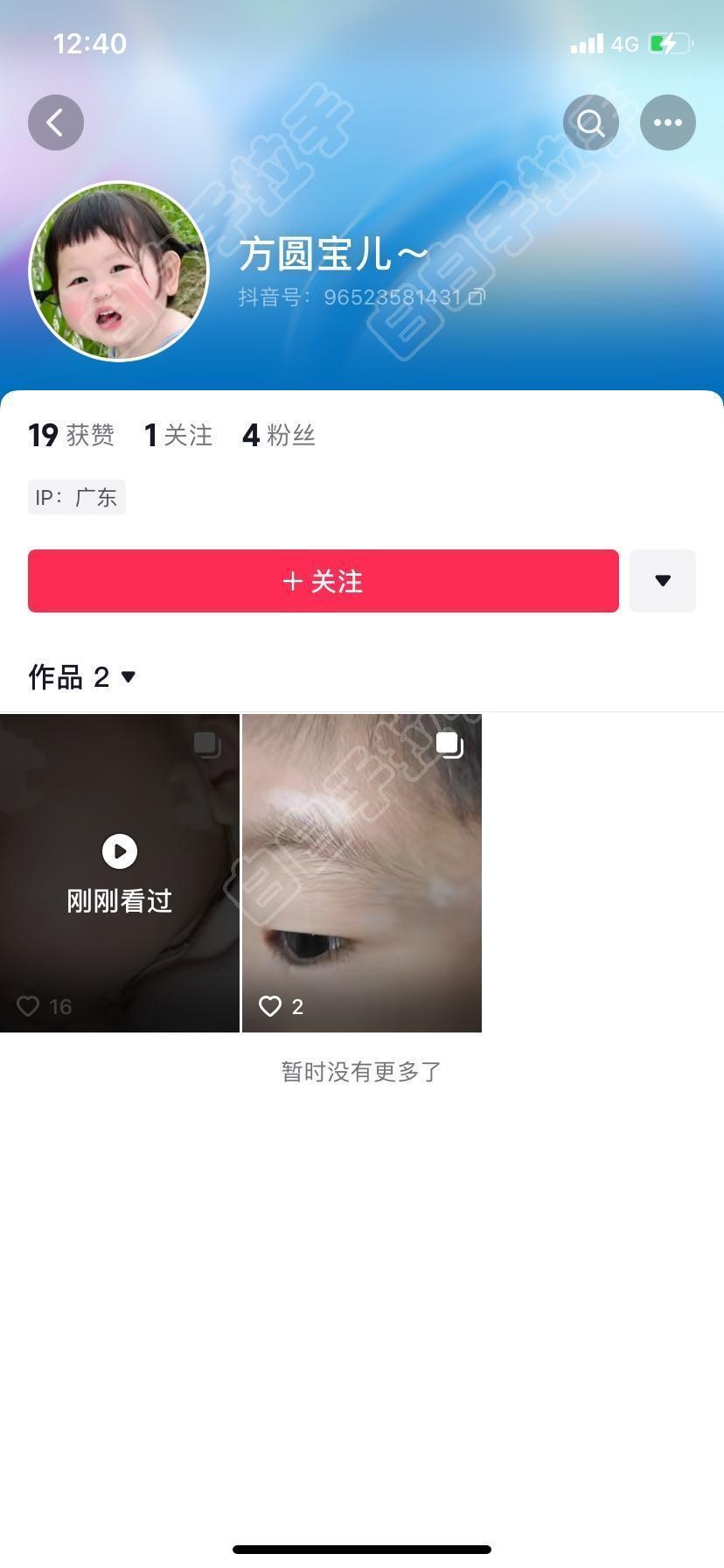Open the three-dot overflow menu
The width and height of the screenshot is (724, 1568).
[668, 122]
